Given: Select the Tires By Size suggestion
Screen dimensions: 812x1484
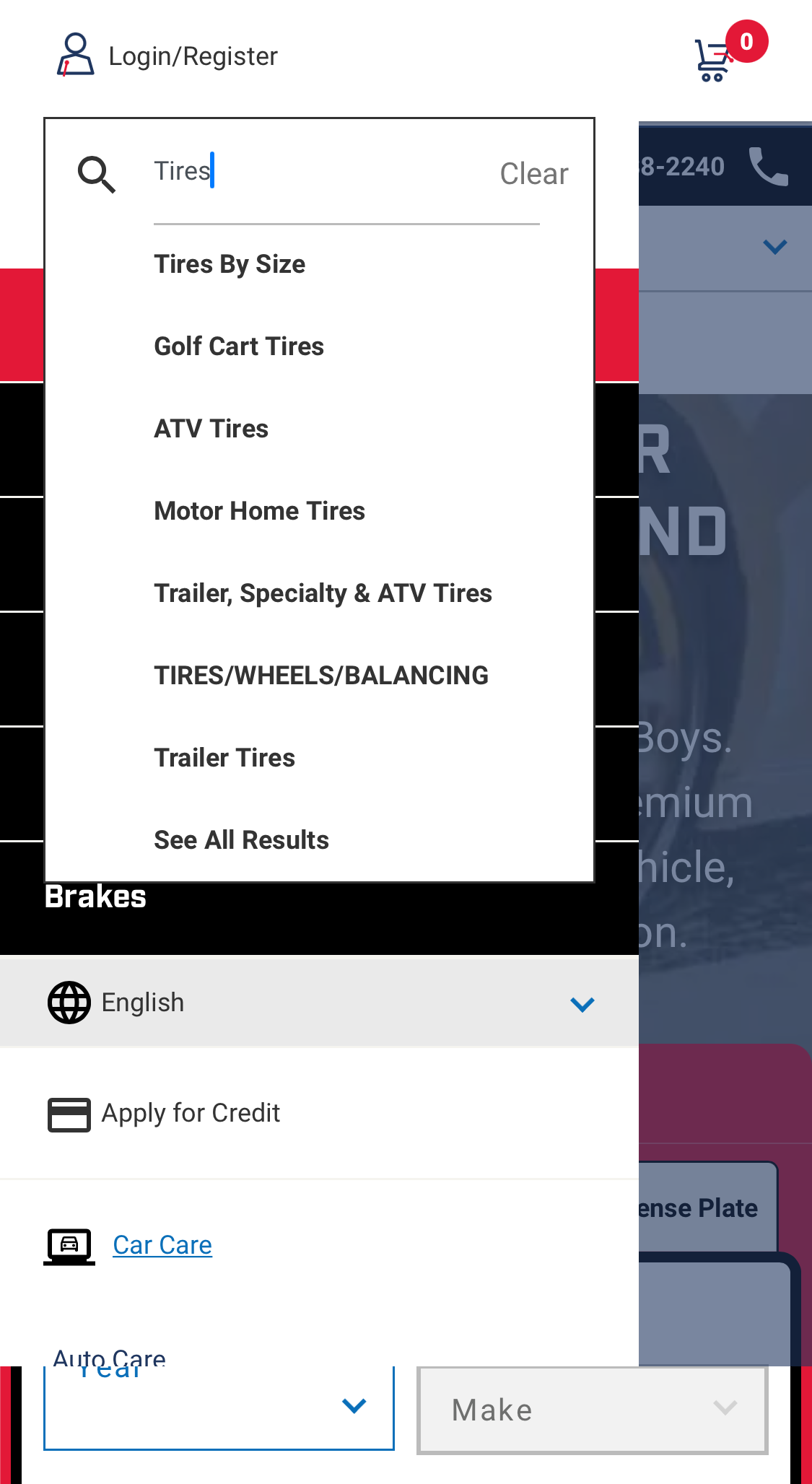Looking at the screenshot, I should click(229, 264).
